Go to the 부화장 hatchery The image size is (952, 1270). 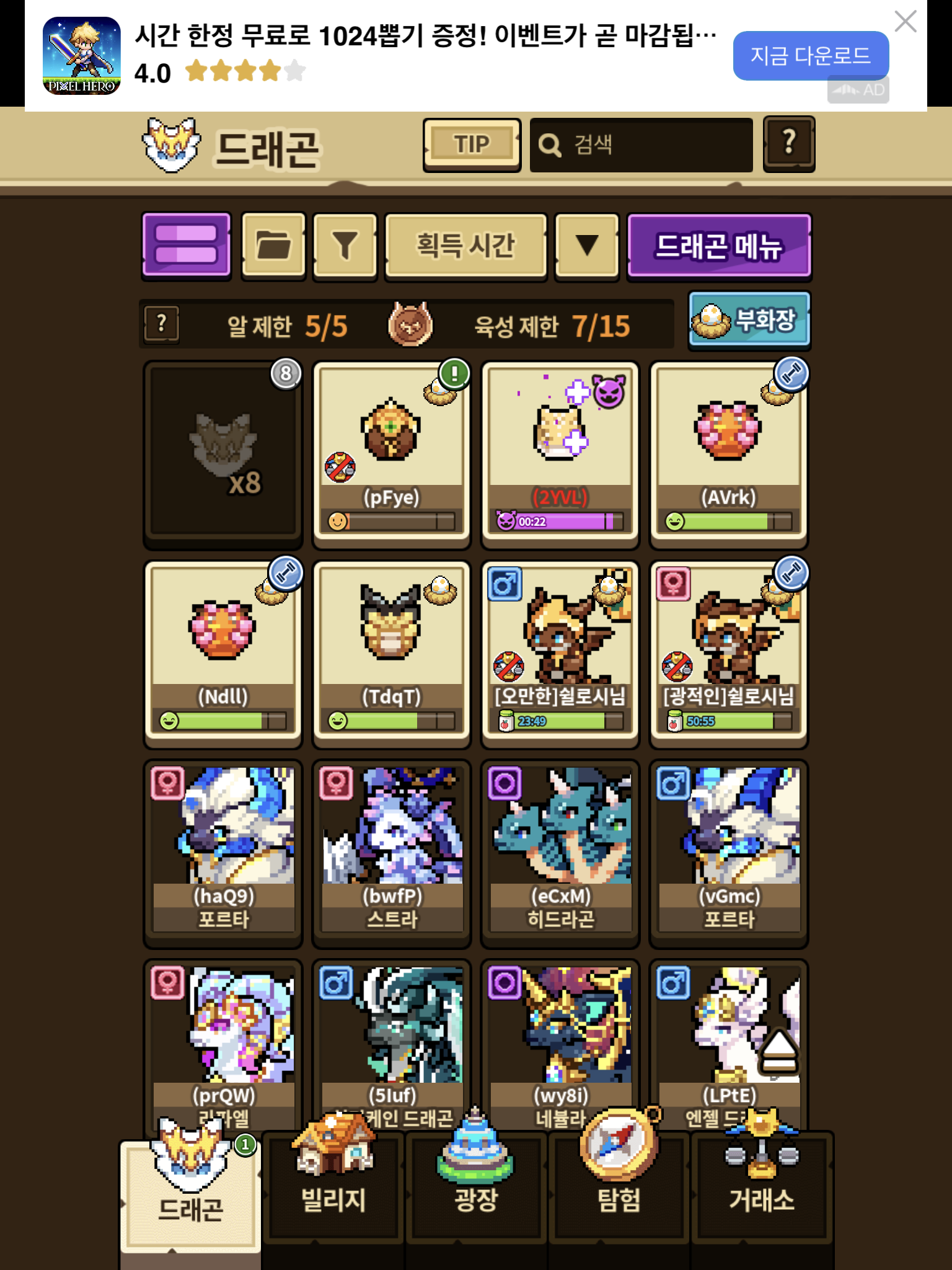click(x=749, y=320)
